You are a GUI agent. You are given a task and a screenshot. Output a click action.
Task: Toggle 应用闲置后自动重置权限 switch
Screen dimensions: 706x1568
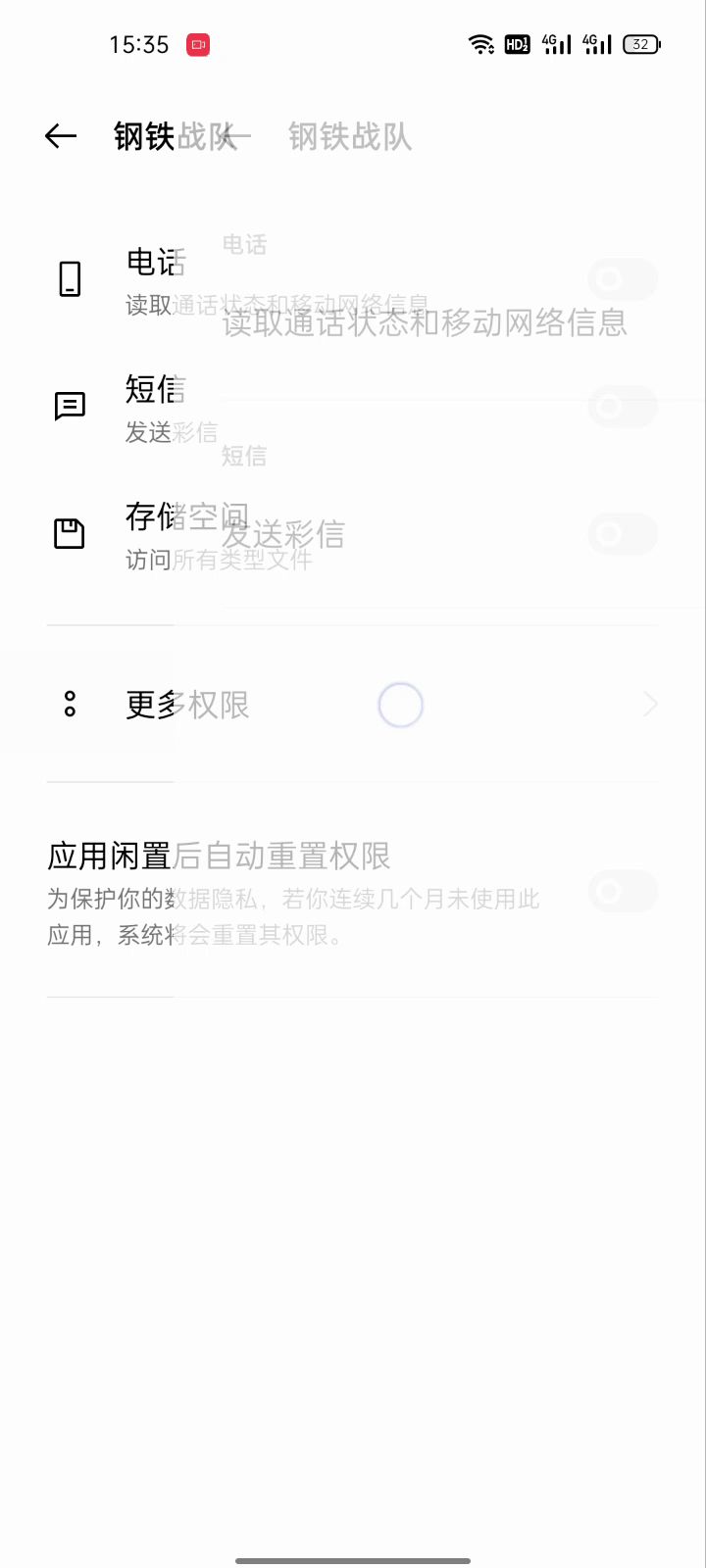pyautogui.click(x=622, y=892)
